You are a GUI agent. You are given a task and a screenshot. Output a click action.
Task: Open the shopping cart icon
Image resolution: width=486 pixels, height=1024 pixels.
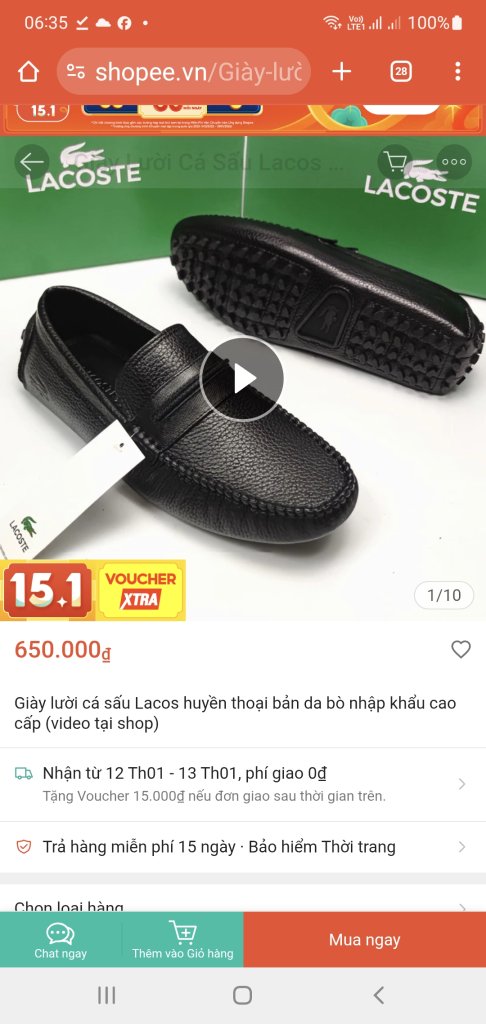[x=396, y=161]
